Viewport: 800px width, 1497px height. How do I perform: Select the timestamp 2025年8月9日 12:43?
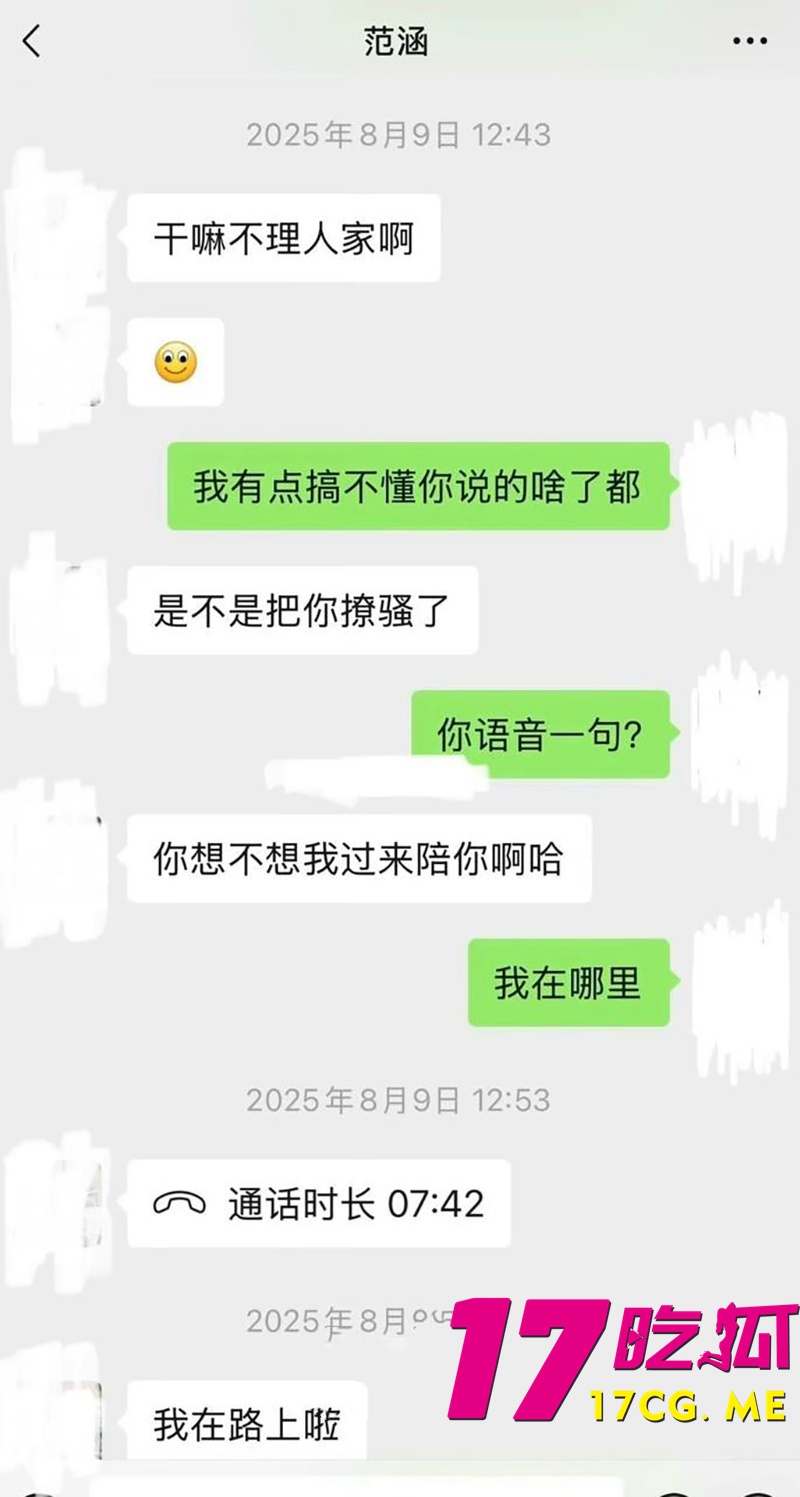398,134
